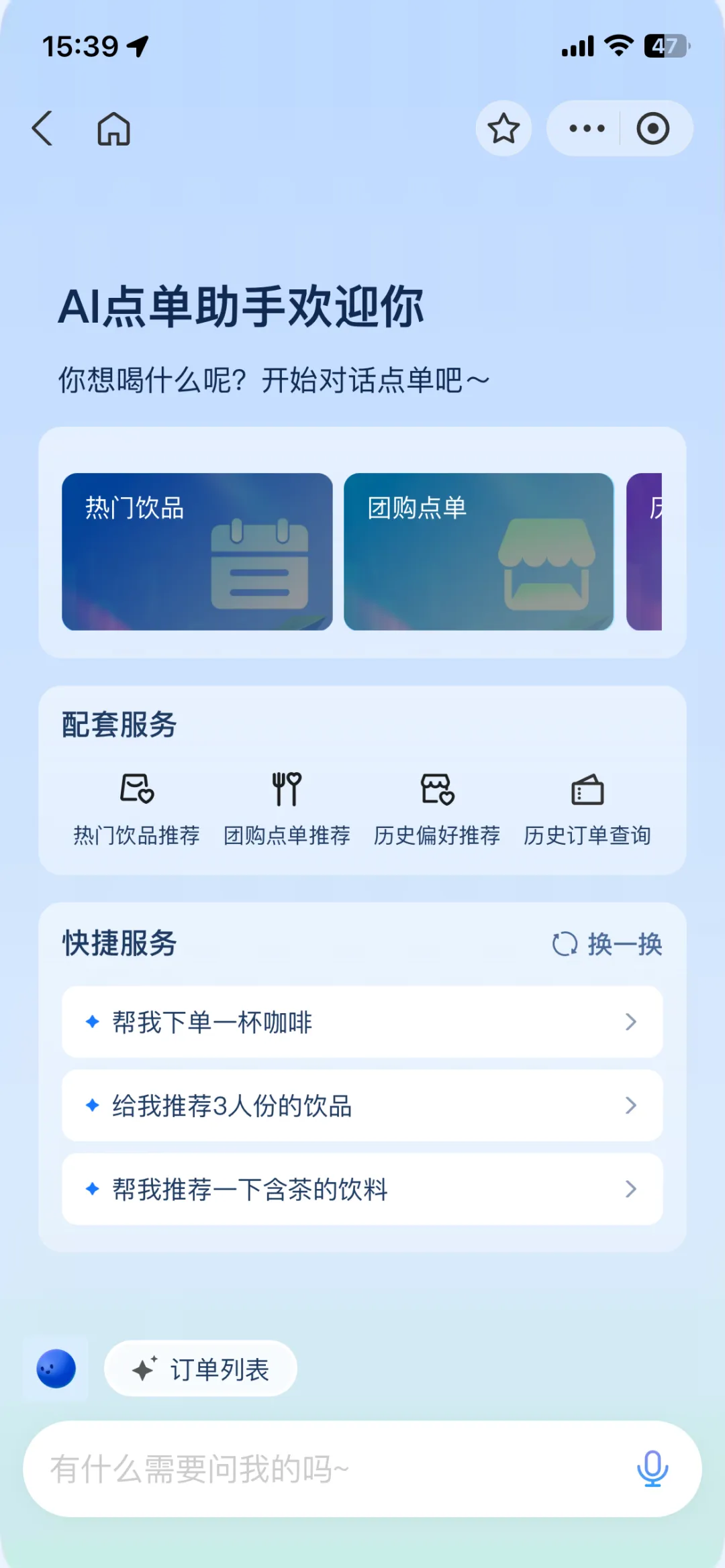Open the 热门饮品 card
Screen dimensions: 725x1568
click(x=197, y=552)
